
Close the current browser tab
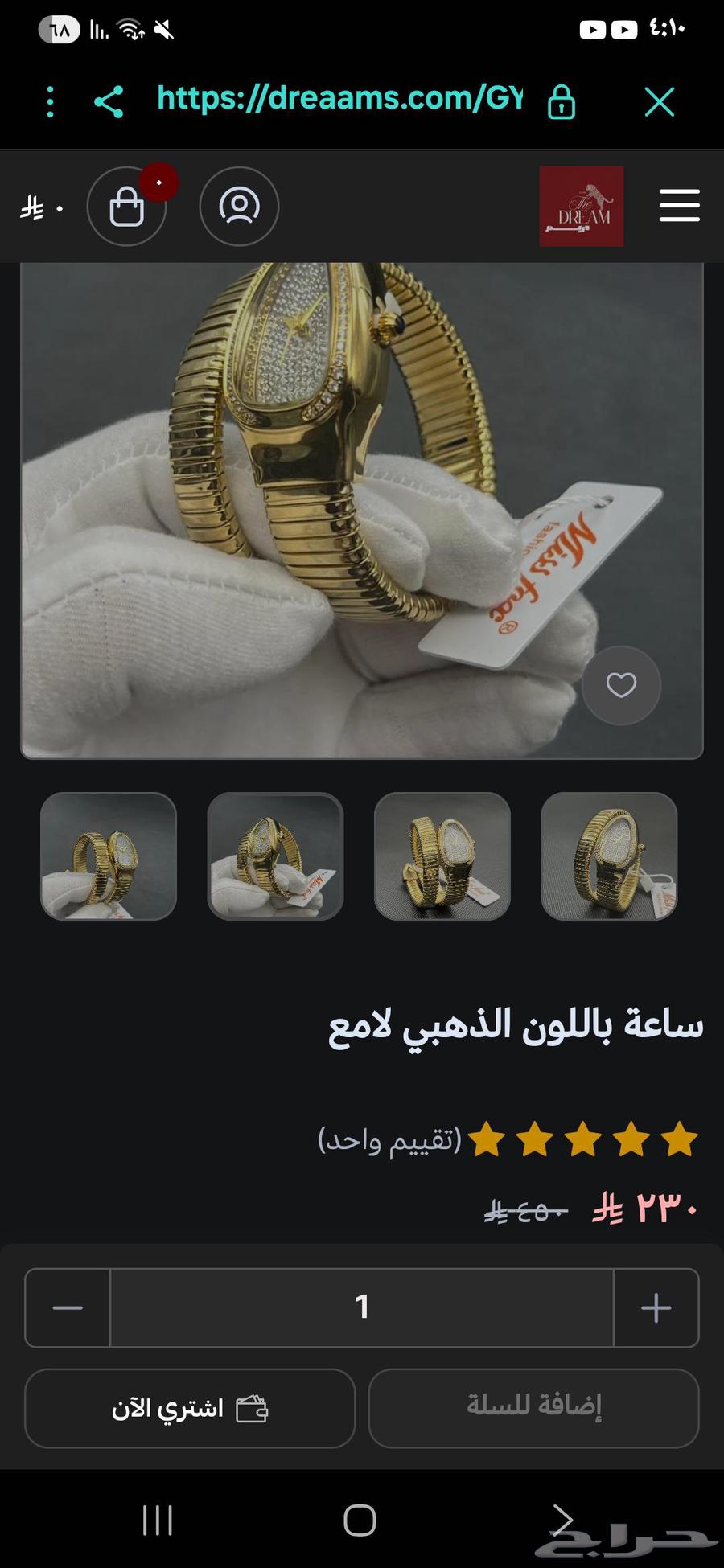click(x=659, y=101)
